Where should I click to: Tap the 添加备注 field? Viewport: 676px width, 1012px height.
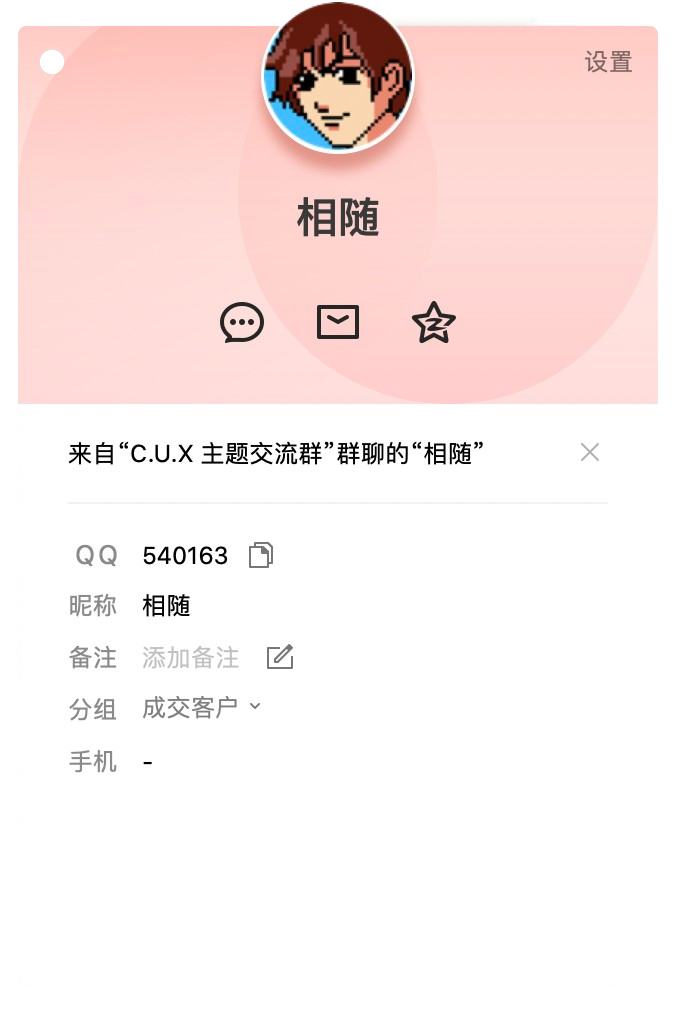click(191, 658)
